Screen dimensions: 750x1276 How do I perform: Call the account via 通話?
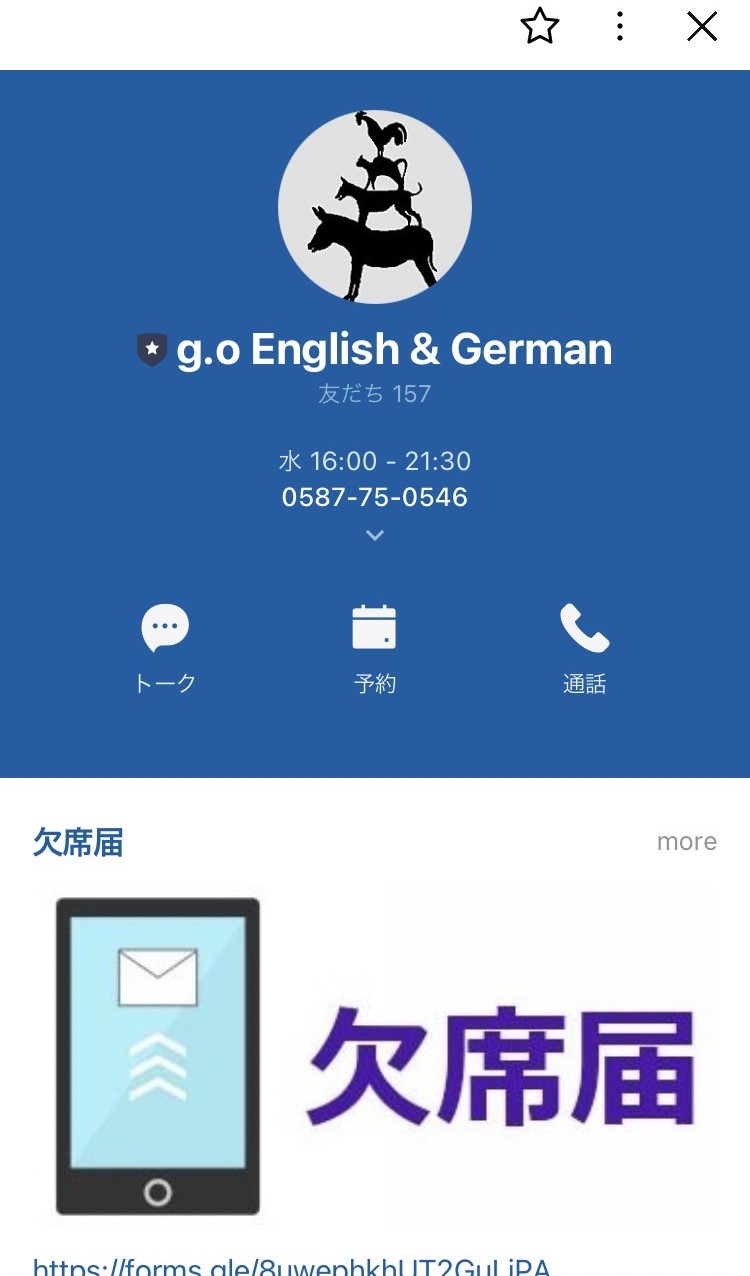(x=585, y=649)
